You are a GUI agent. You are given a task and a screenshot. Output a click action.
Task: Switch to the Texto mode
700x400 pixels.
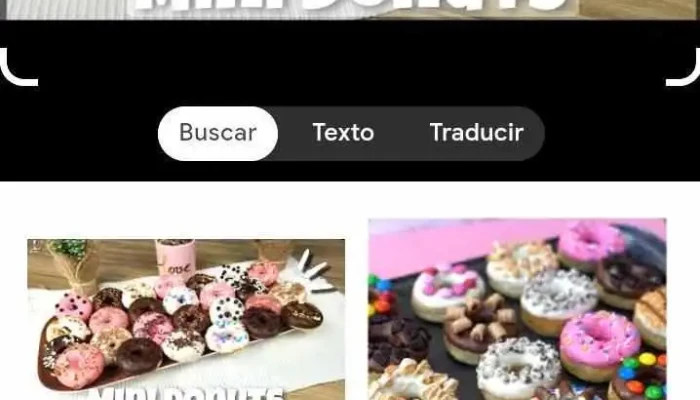pyautogui.click(x=343, y=133)
